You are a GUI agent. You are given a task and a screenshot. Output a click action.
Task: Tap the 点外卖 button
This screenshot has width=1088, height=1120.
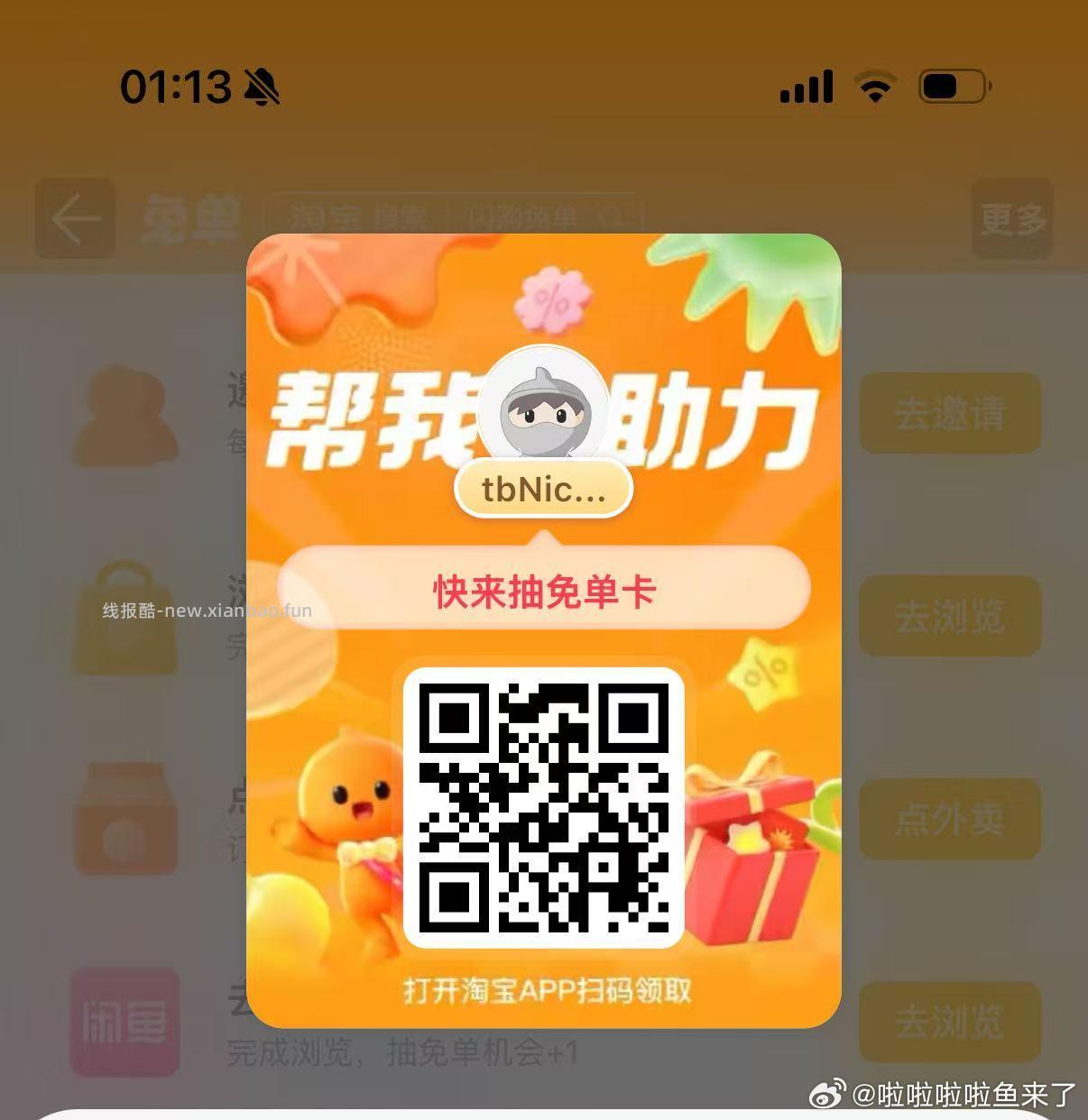point(949,819)
